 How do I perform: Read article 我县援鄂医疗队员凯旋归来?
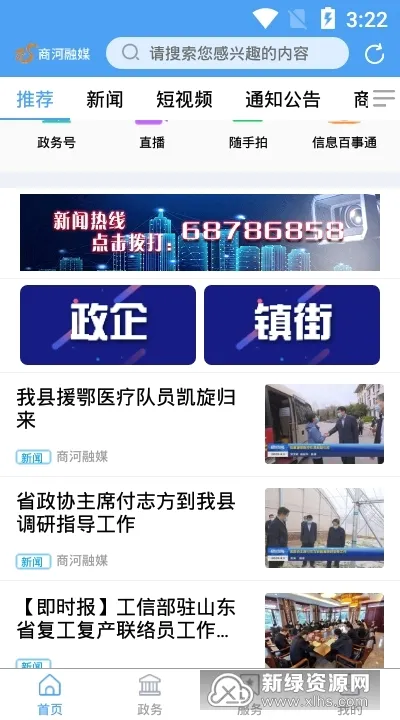[x=200, y=424]
